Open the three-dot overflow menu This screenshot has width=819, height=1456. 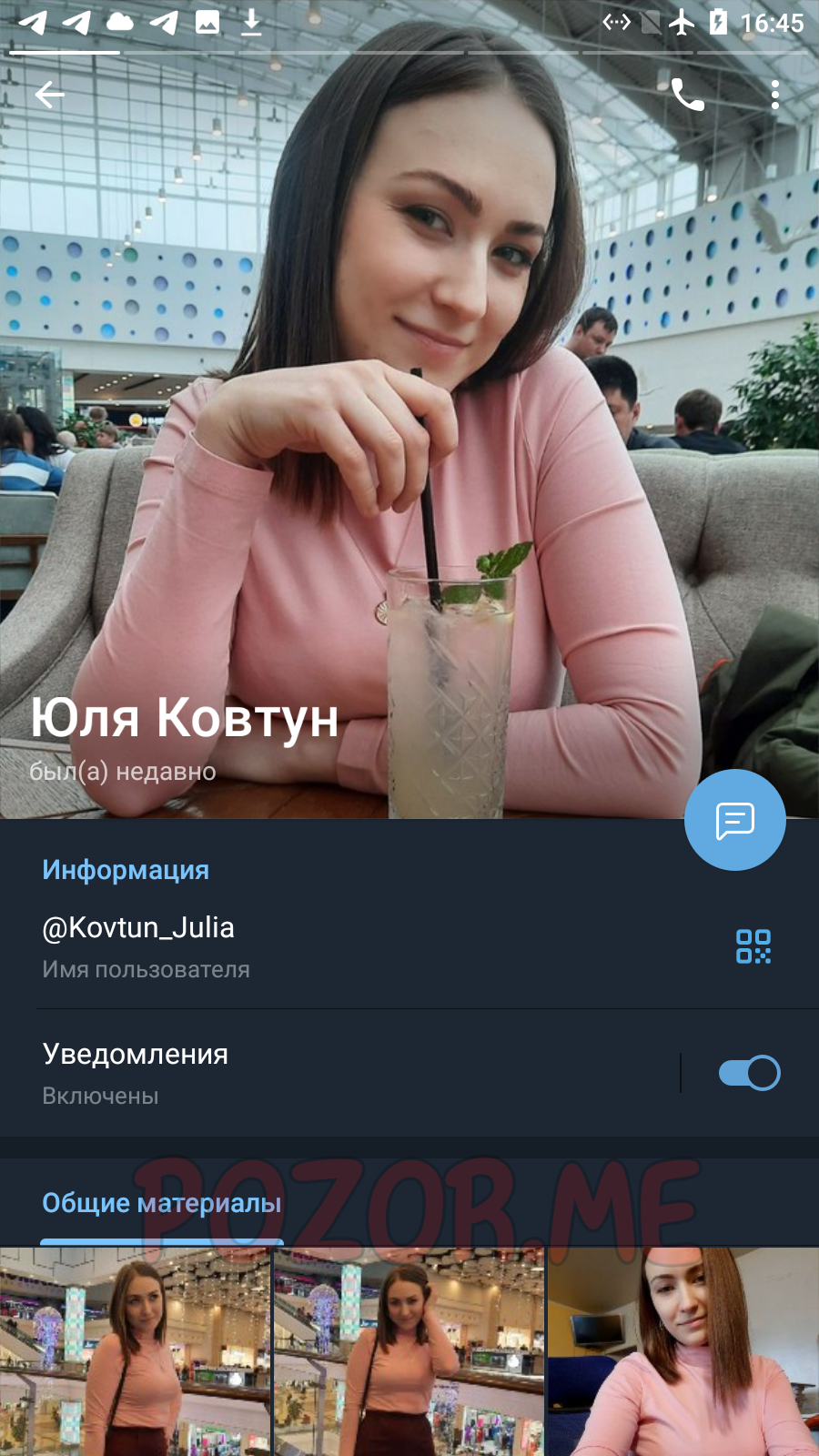tap(775, 95)
